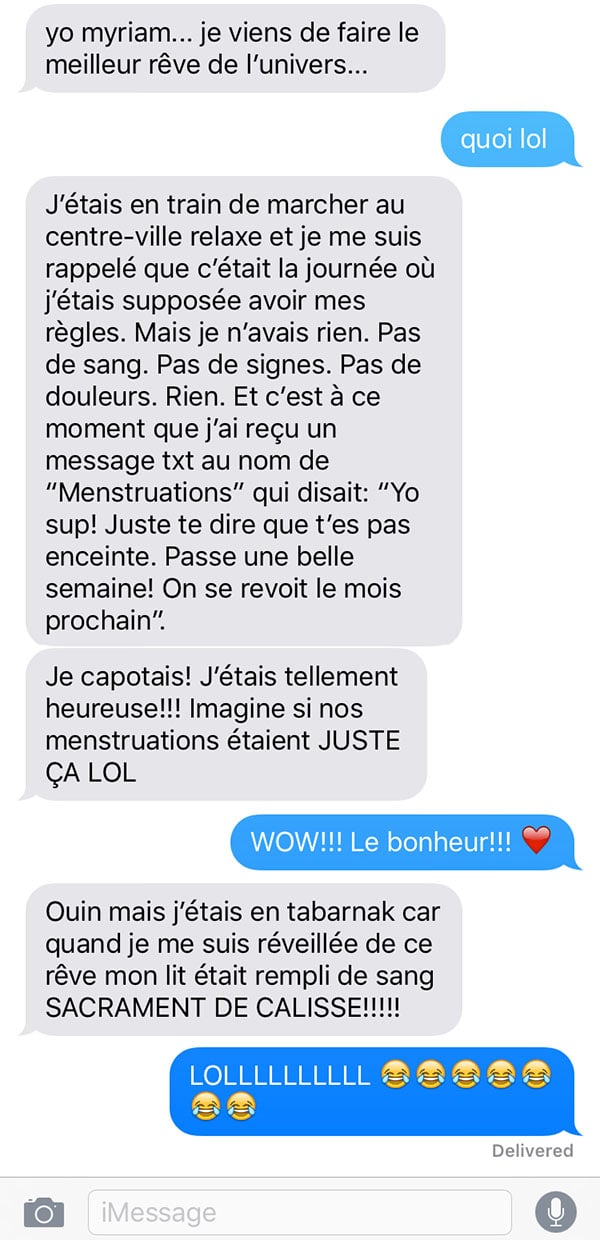Screen dimensions: 600x1240
Task: Start dictation with the microphone icon
Action: tap(556, 1213)
